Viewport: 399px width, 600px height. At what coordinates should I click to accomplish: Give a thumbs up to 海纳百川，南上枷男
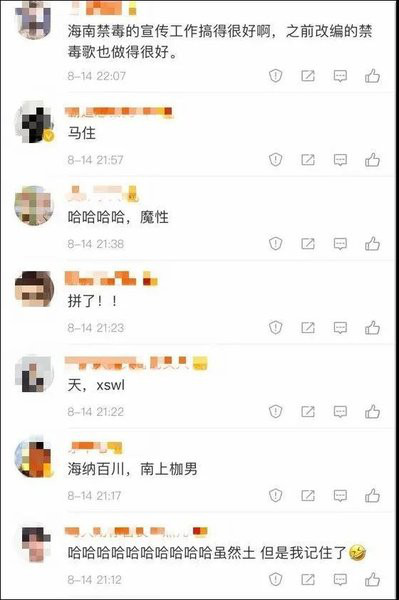click(372, 496)
